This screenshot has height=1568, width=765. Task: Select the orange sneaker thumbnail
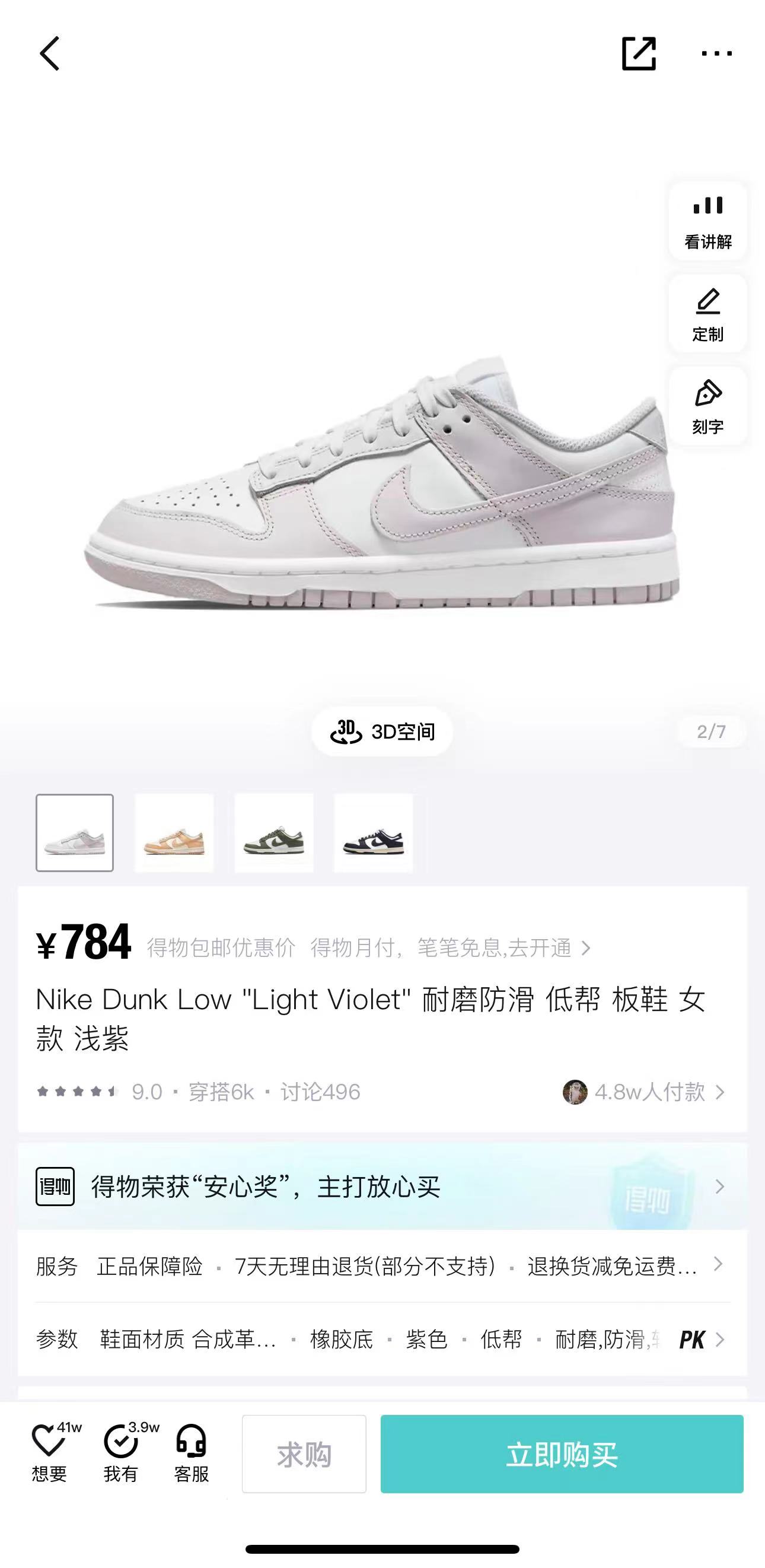click(x=174, y=833)
